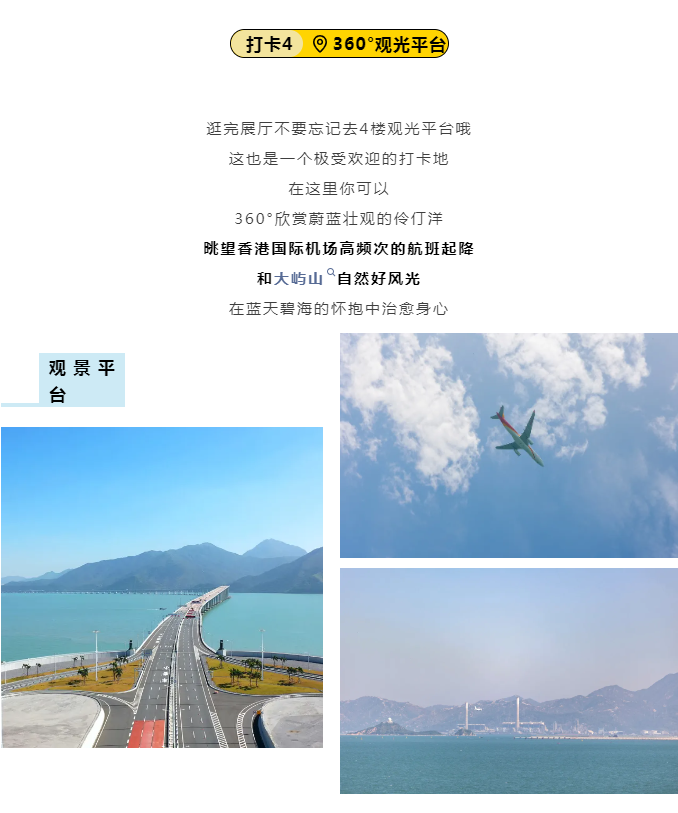Open the 大屿山 search link
678x813 pixels.
303,279
